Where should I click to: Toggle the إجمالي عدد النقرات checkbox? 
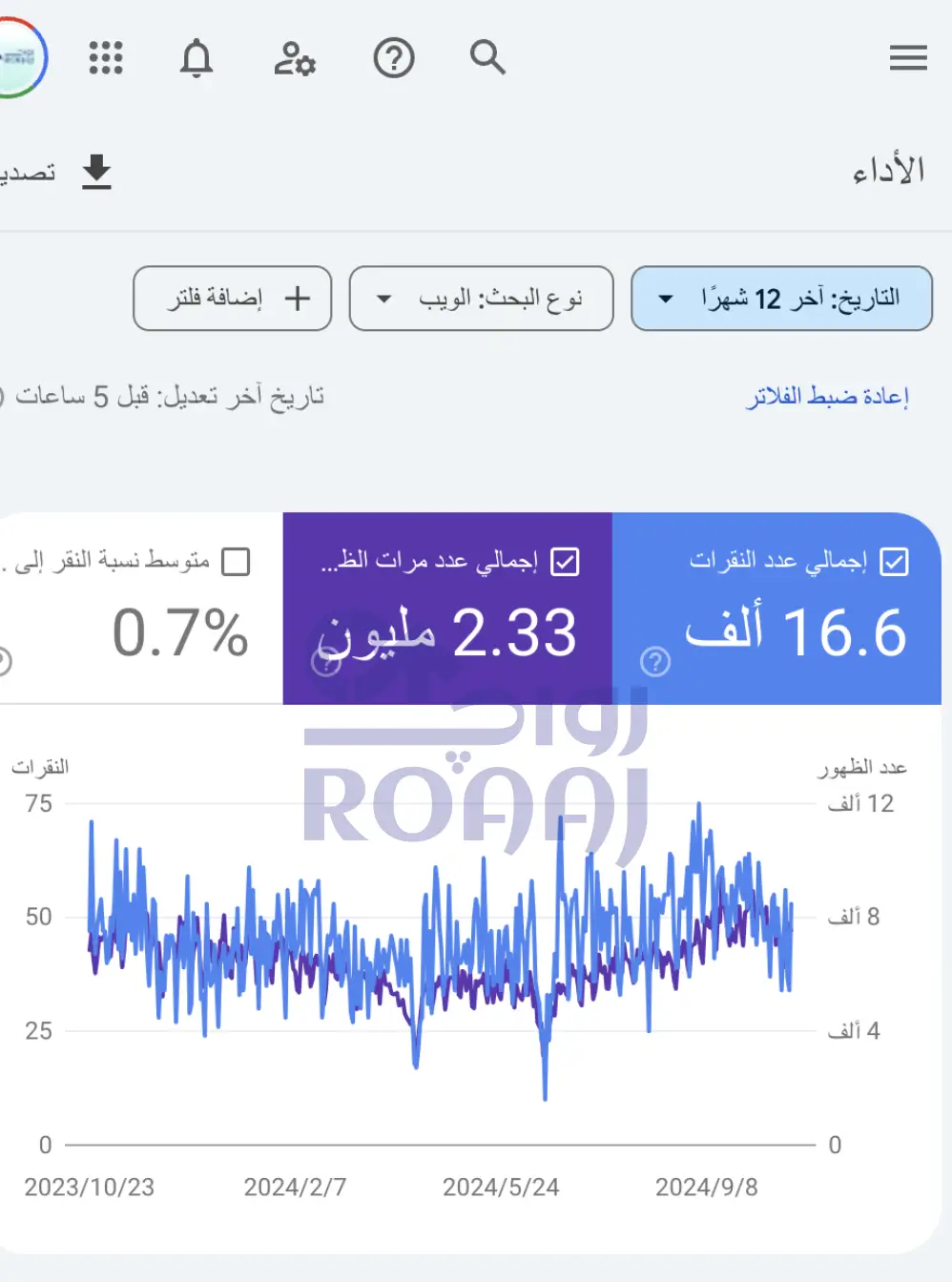(x=894, y=562)
